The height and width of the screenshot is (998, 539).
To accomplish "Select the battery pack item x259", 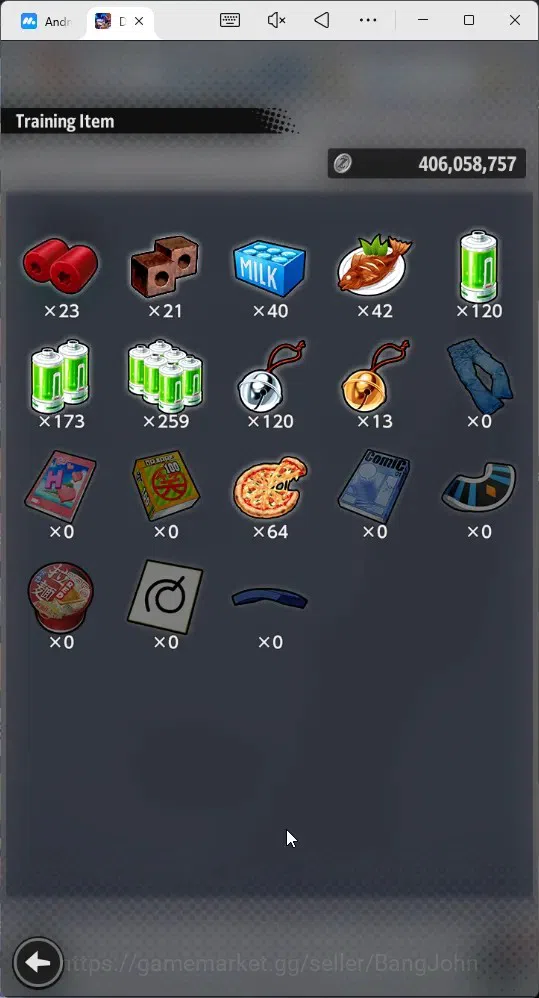I will [165, 376].
